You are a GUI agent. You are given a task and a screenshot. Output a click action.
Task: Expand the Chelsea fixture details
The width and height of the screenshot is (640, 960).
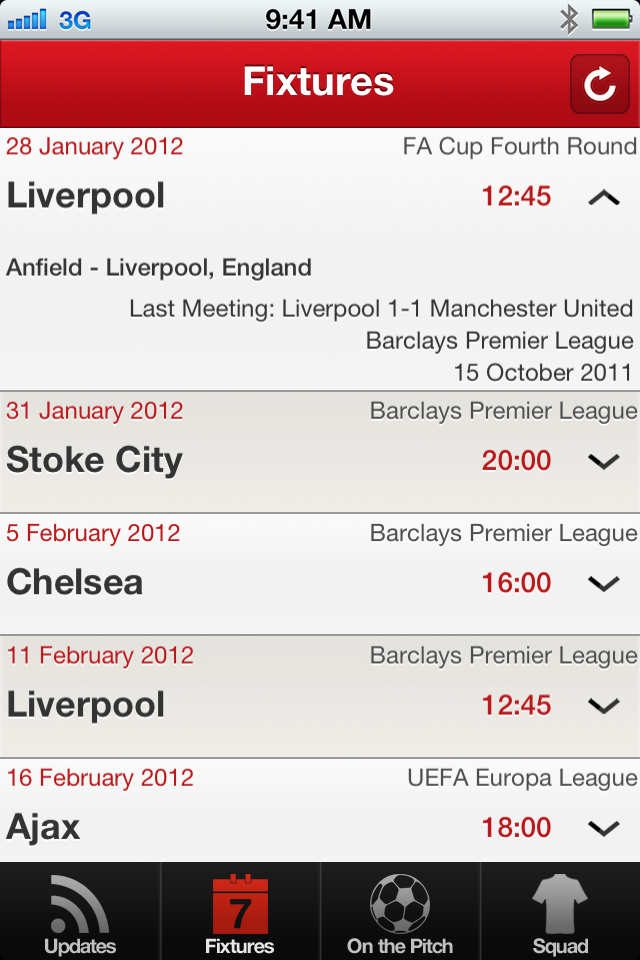(x=604, y=583)
